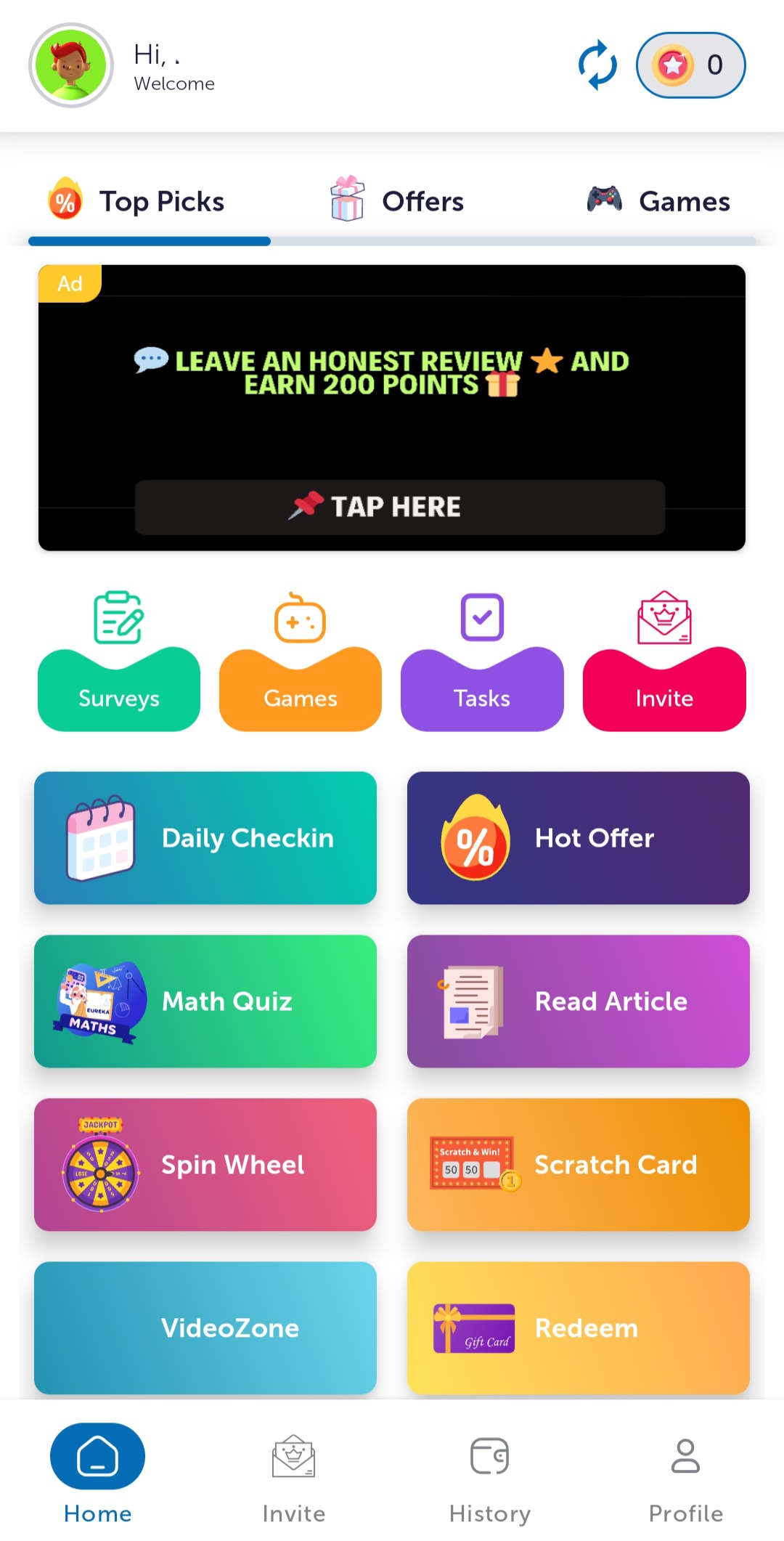Open the Read Article card

coord(579,1001)
